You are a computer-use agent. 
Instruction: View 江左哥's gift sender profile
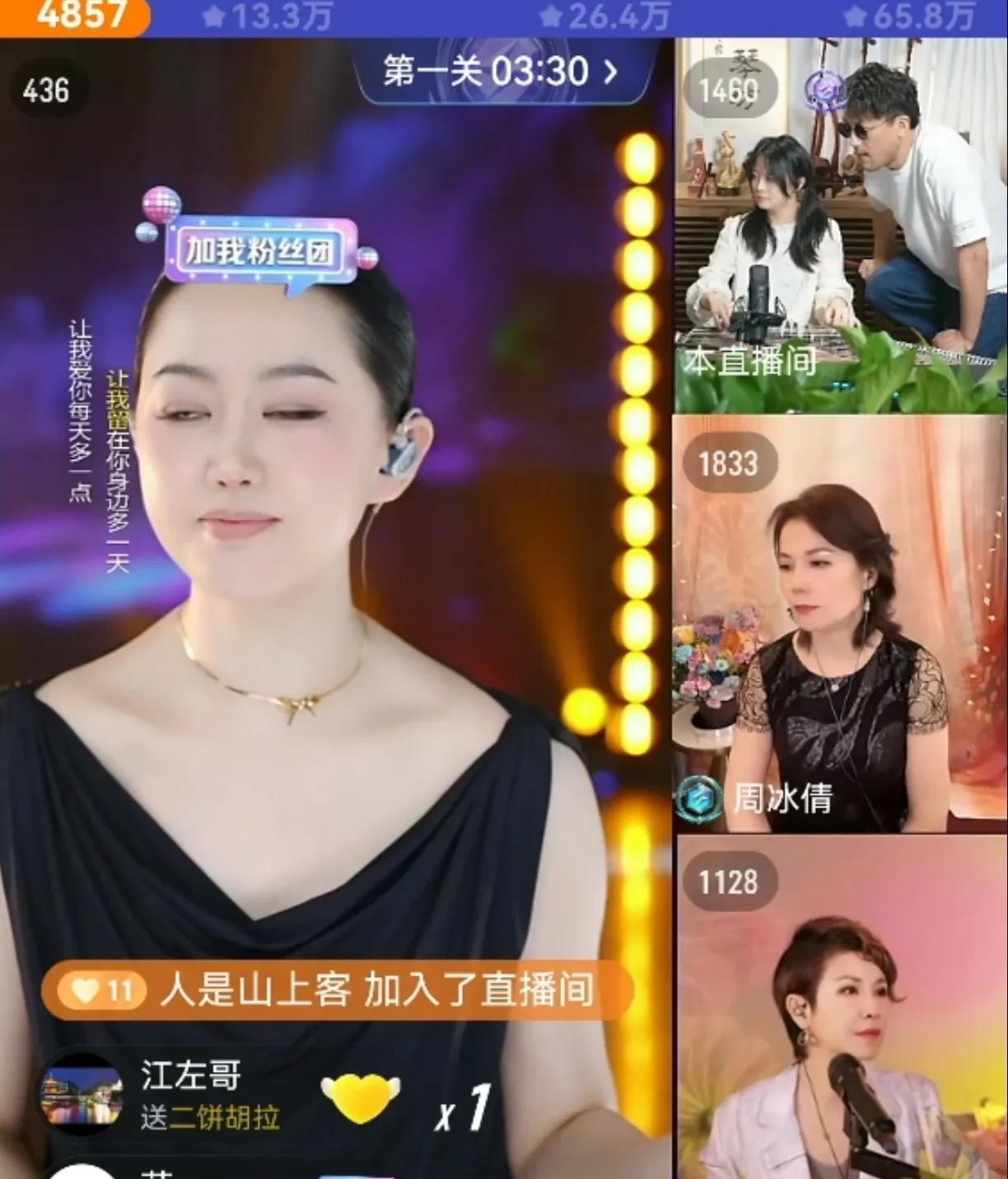(x=82, y=1096)
